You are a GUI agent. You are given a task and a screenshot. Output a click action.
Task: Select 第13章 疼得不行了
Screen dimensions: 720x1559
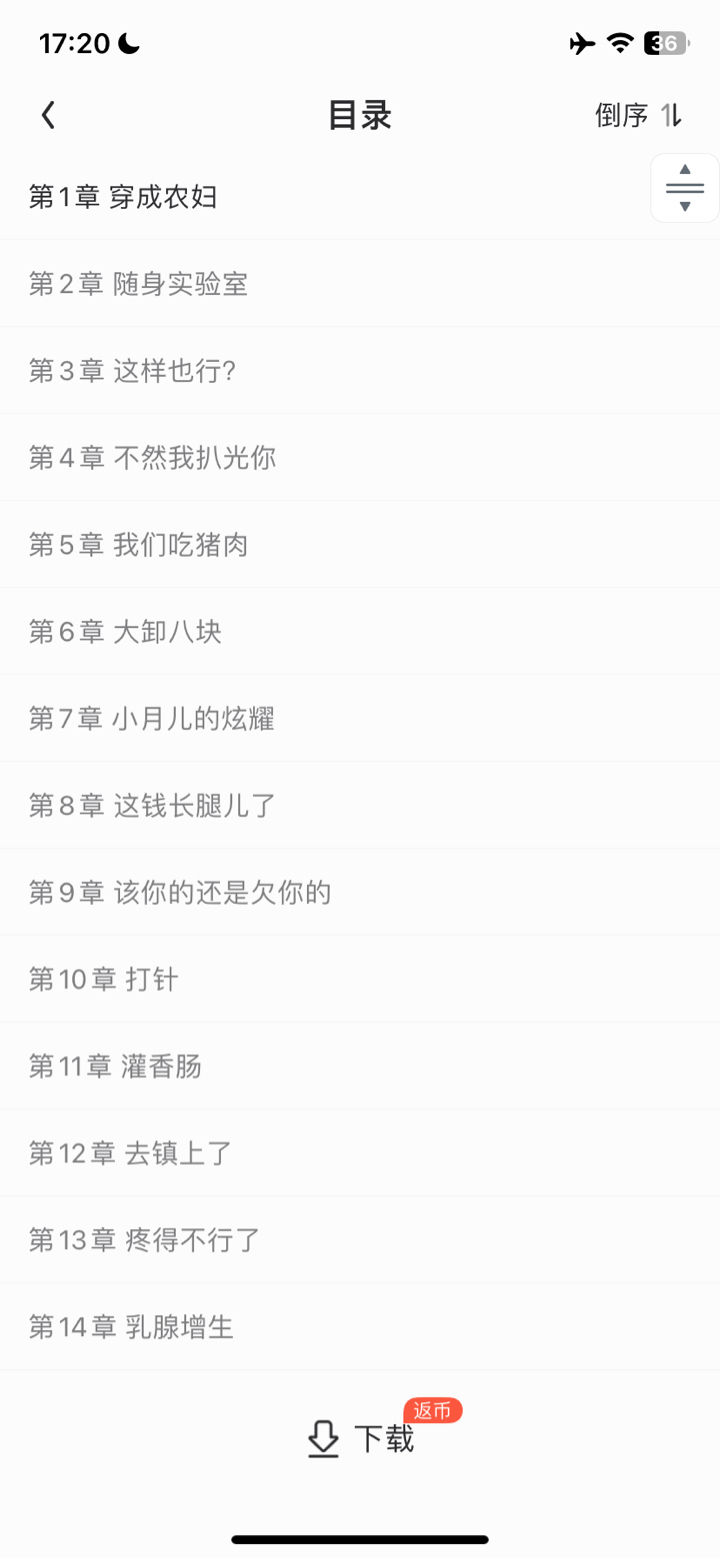point(144,1241)
